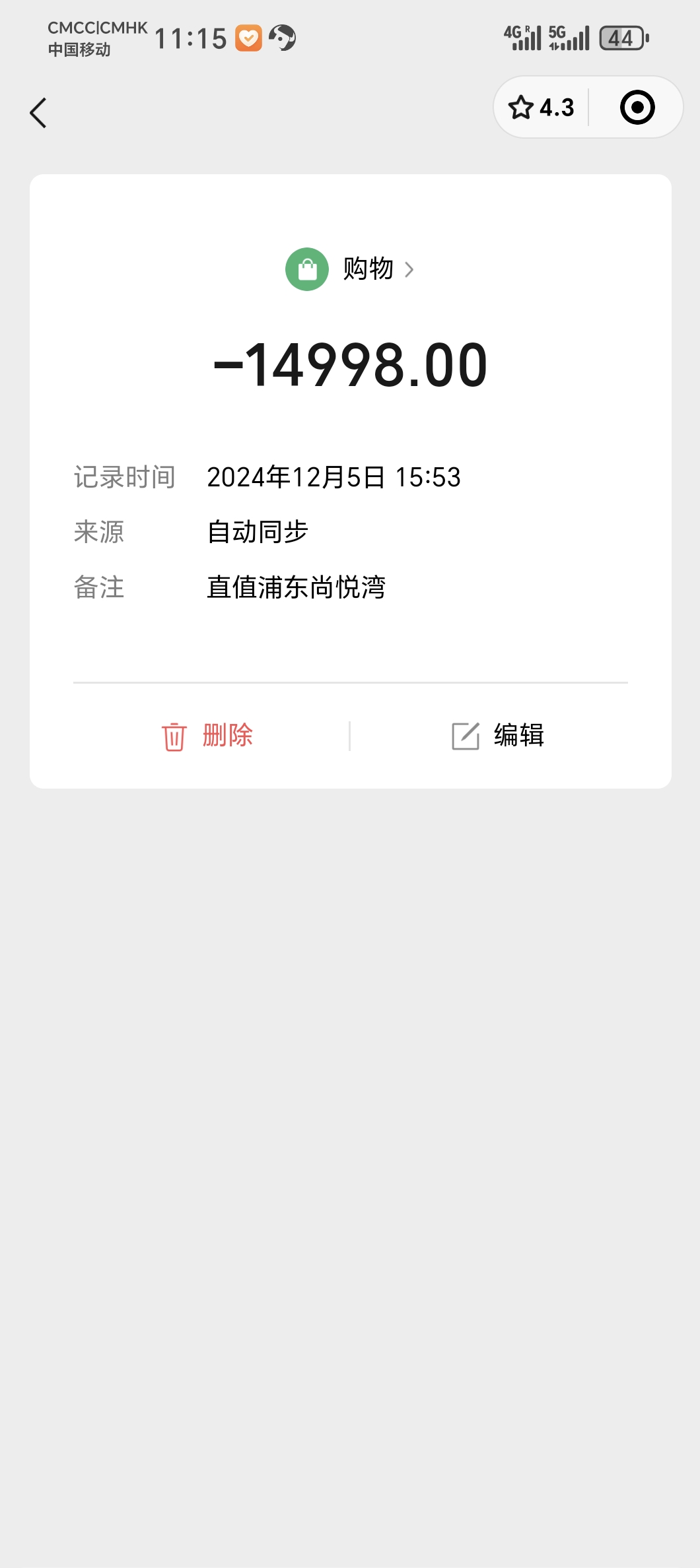This screenshot has height=1568, width=700.
Task: Delete this record with 删除
Action: [x=207, y=735]
